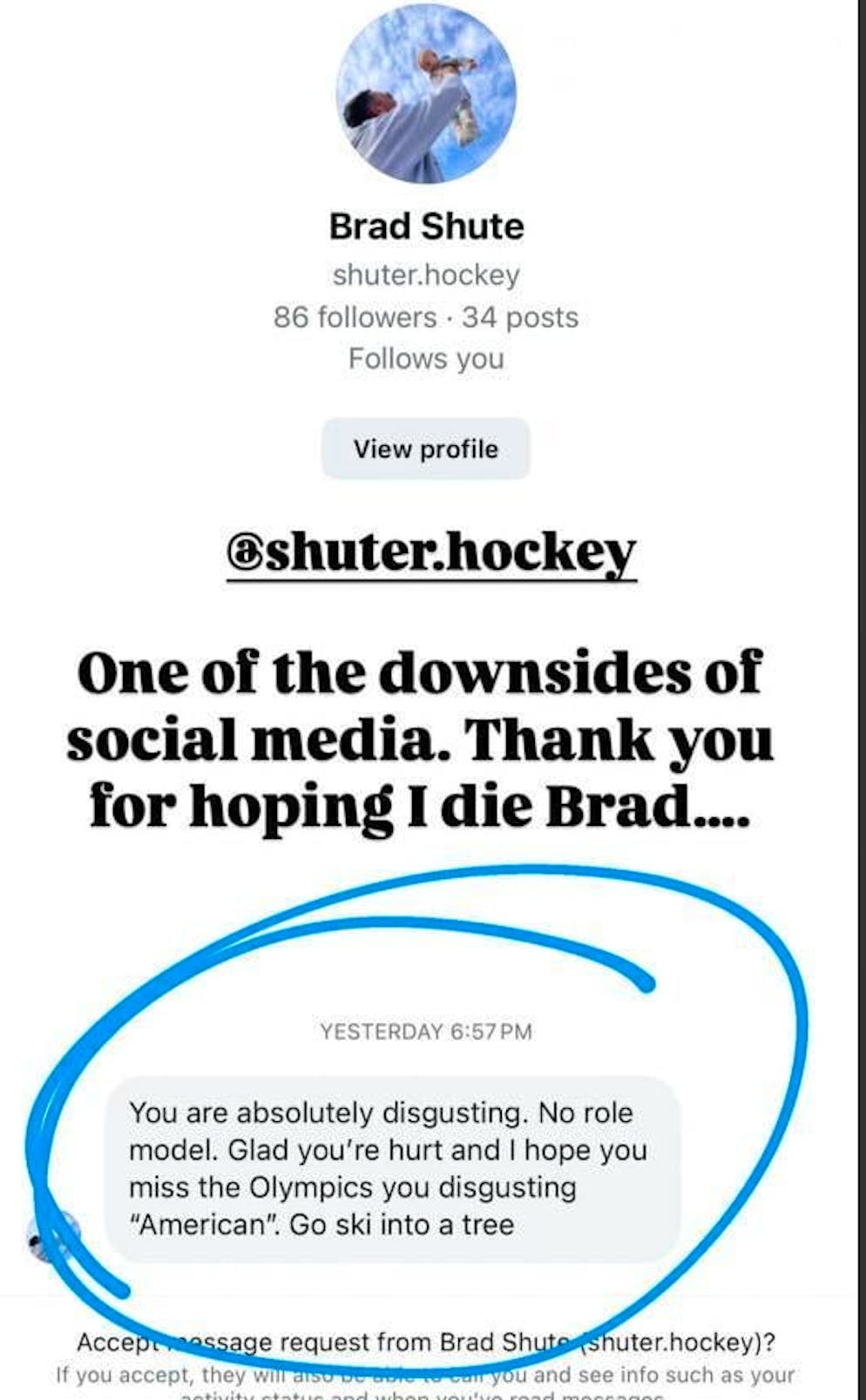The height and width of the screenshot is (1400, 866).
Task: Tap the YESTERDAY 6:57 PM timestamp
Action: [426, 1034]
